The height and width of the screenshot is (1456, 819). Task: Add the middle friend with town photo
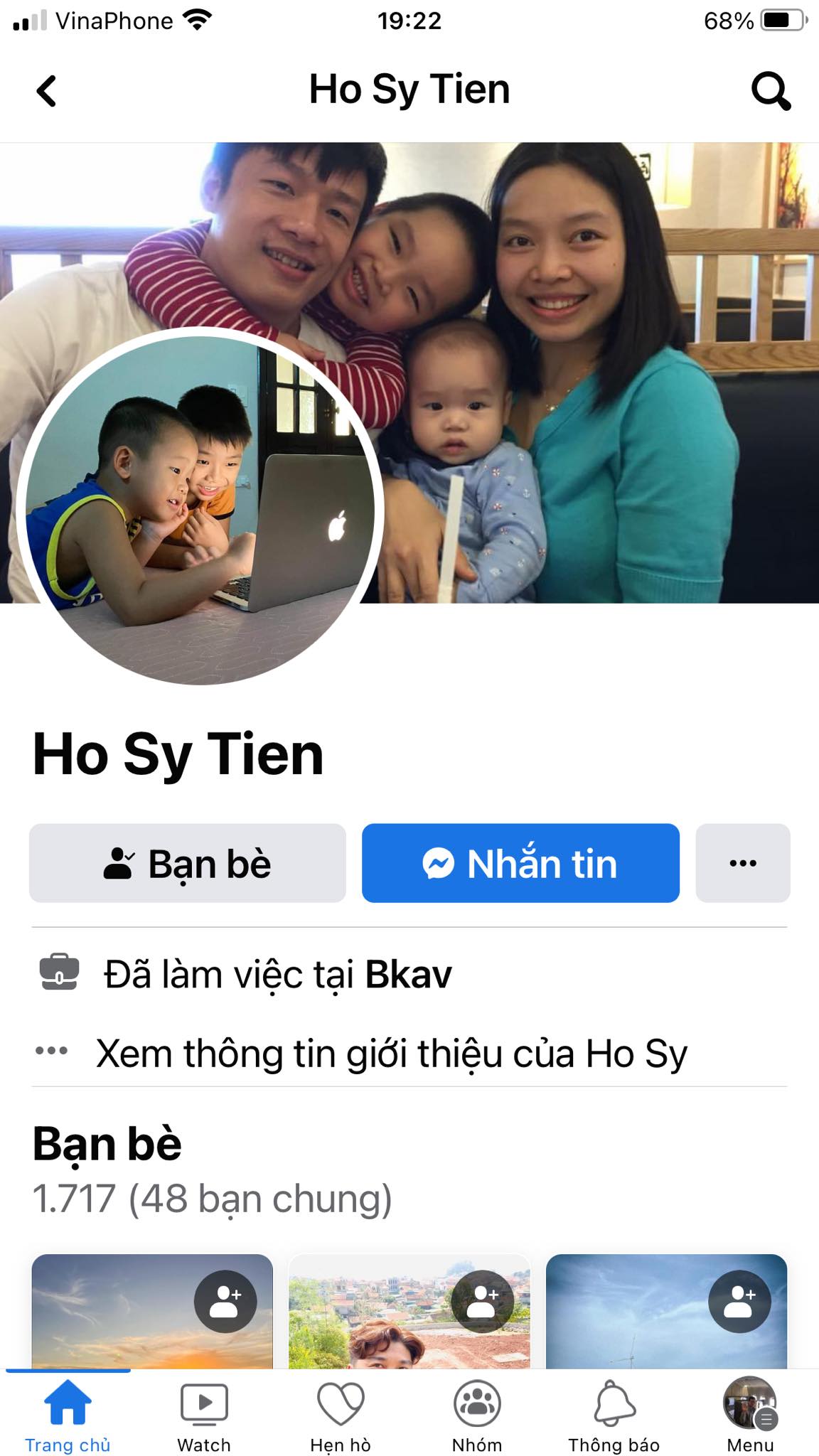point(483,1302)
